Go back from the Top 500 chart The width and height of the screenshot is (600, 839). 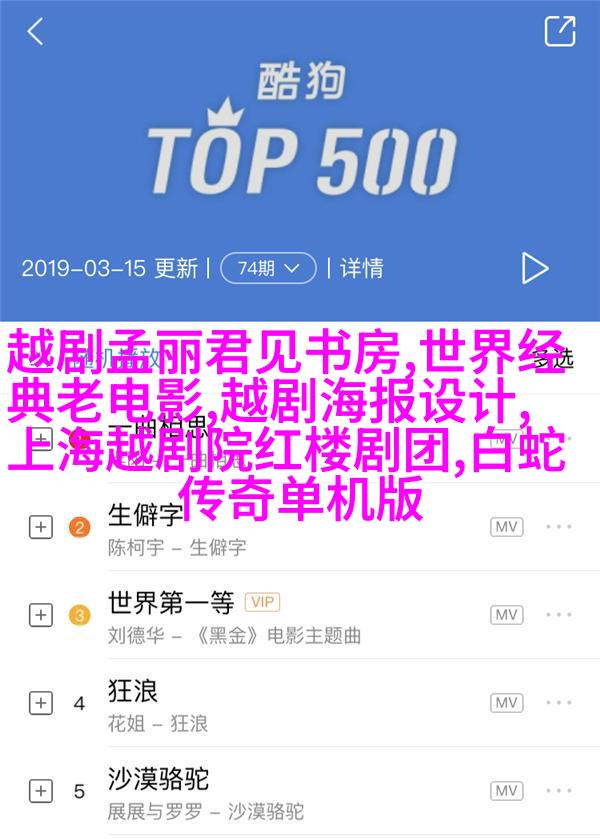tap(36, 32)
